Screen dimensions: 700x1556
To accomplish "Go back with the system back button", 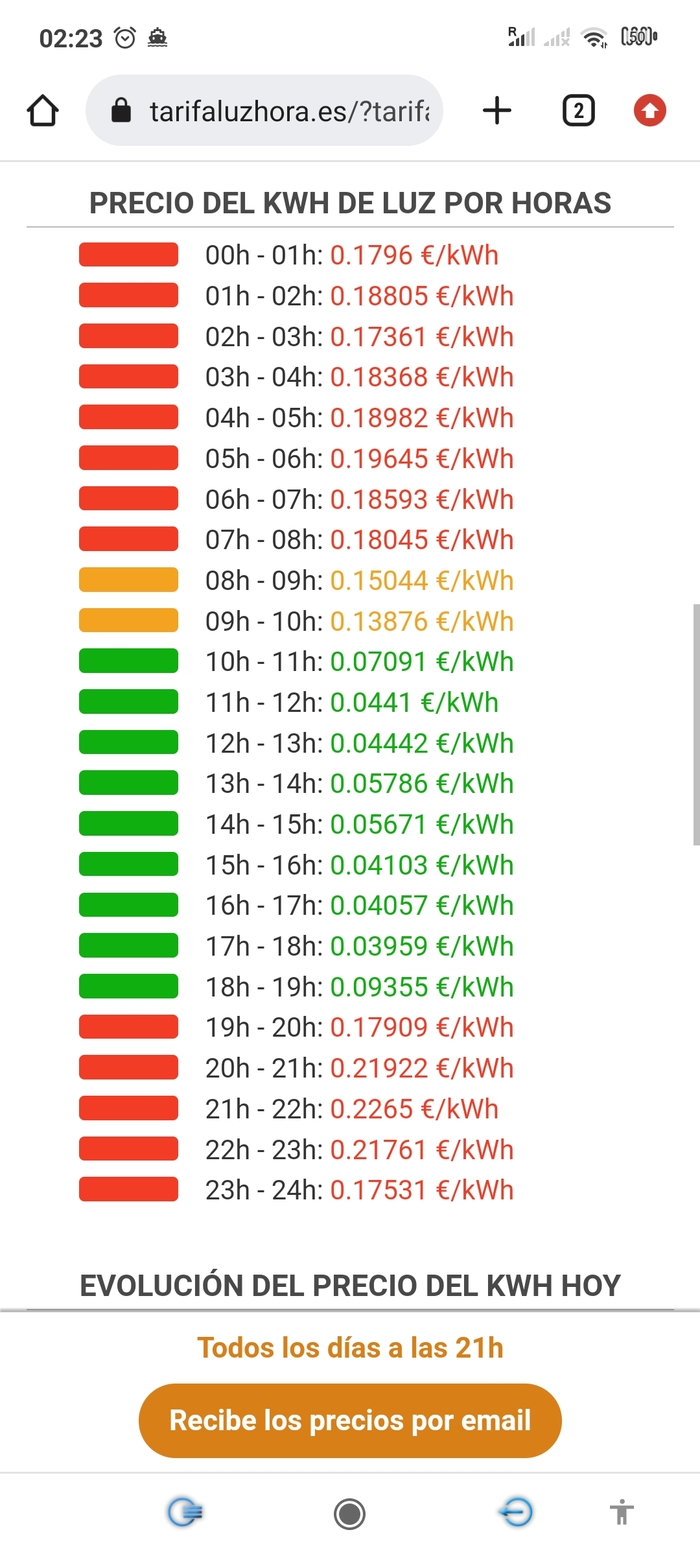I will [516, 1513].
